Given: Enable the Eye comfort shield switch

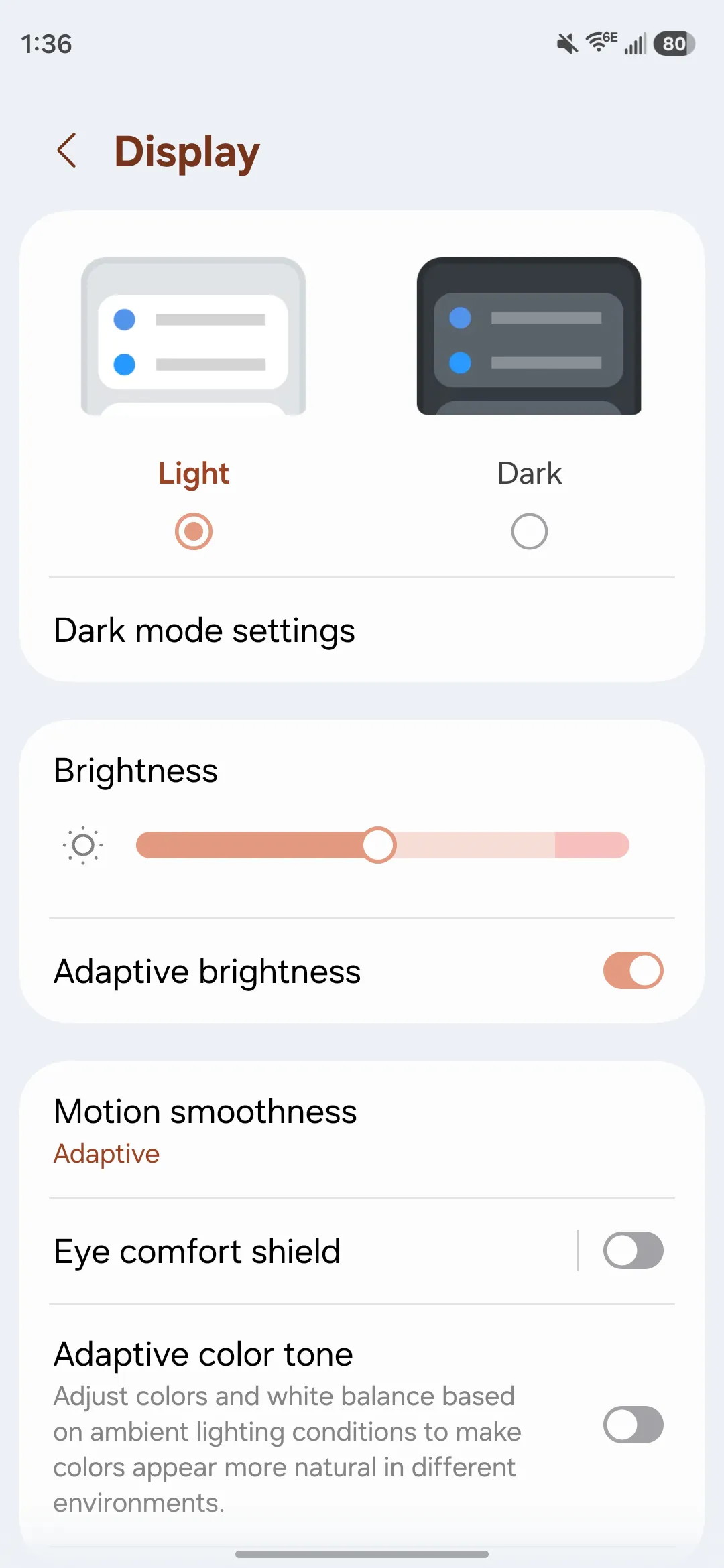Looking at the screenshot, I should click(x=633, y=1250).
